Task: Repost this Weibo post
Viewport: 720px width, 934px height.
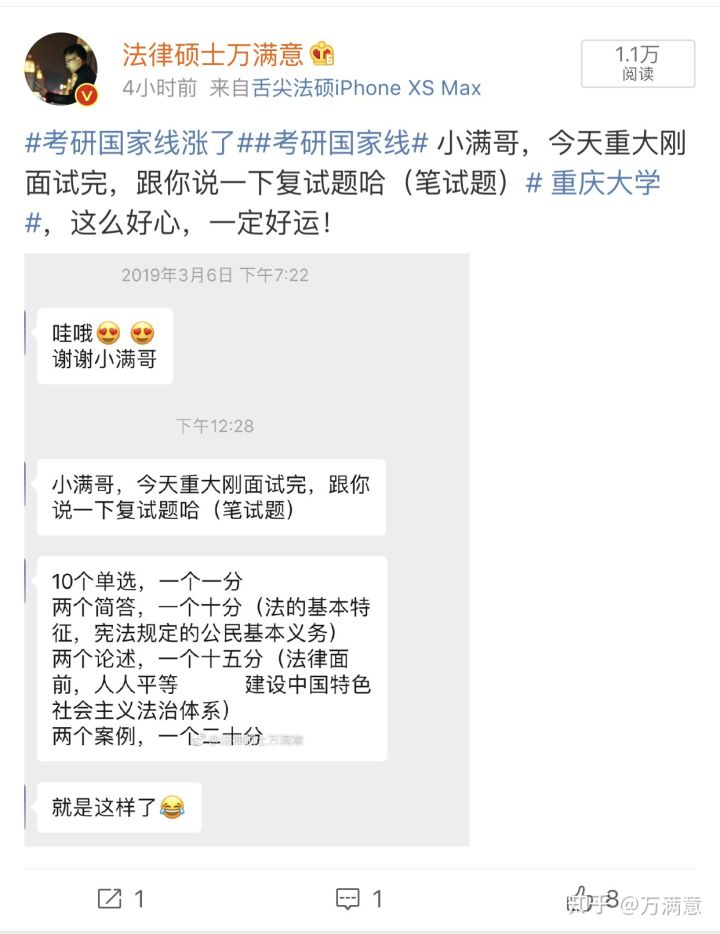Action: [120, 898]
